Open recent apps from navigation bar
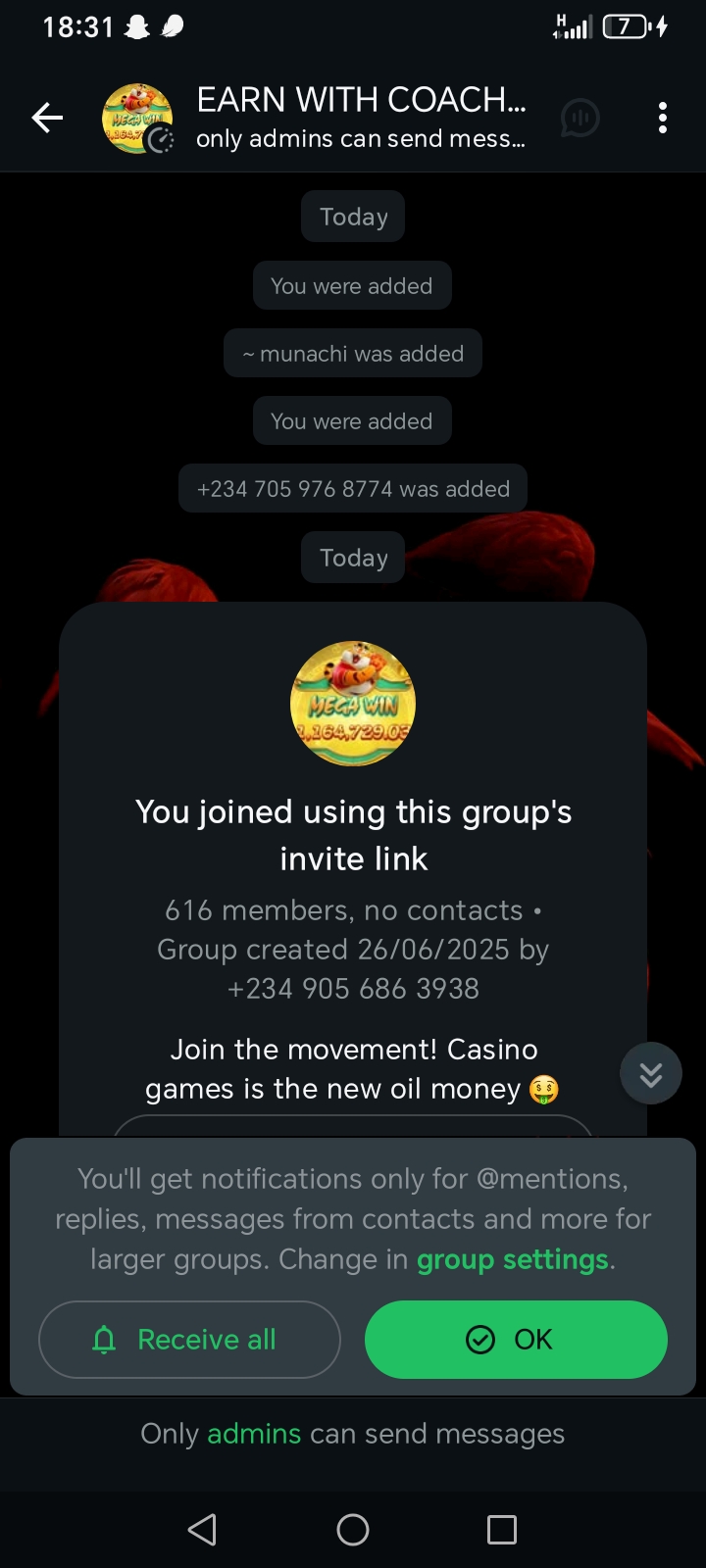The height and width of the screenshot is (1568, 706). [502, 1529]
